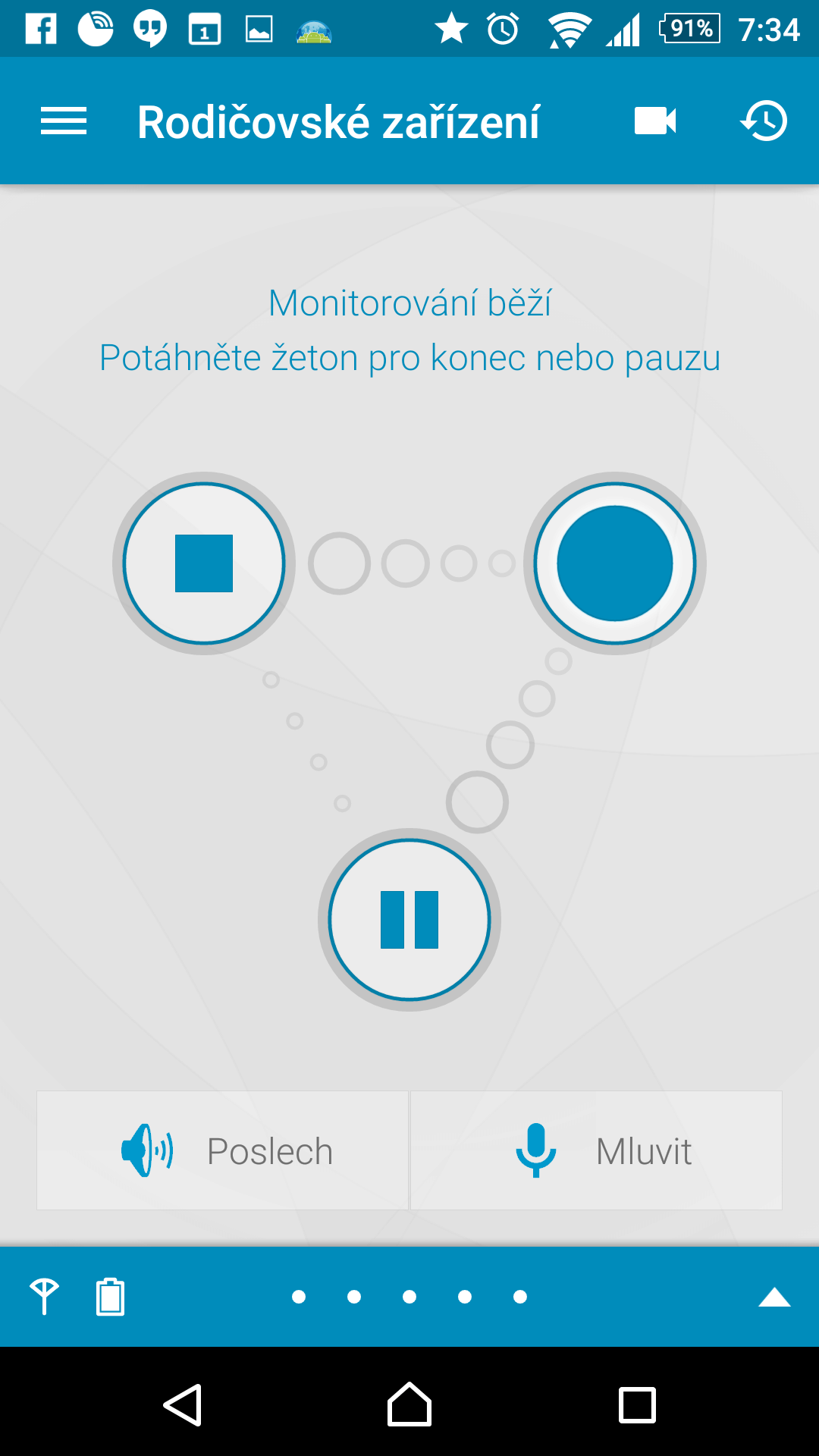Activate the Mluvit talk button
This screenshot has height=1456, width=819.
click(596, 1150)
